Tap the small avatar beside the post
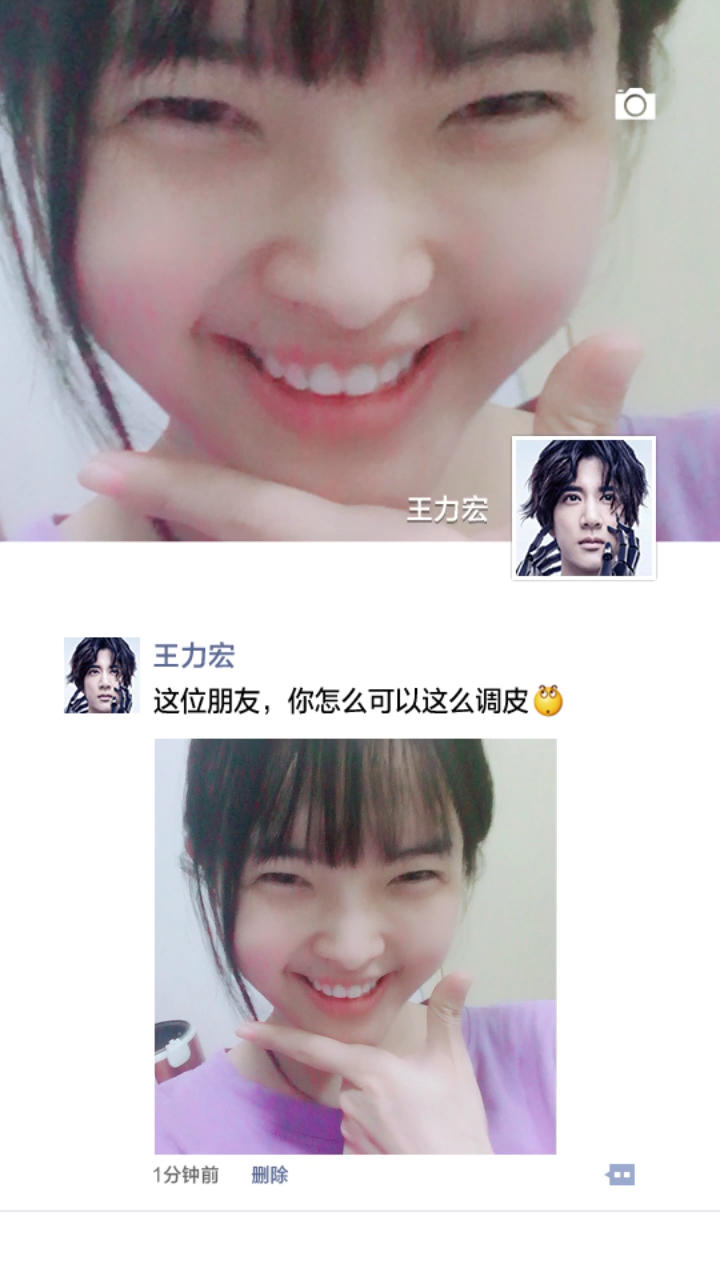This screenshot has width=720, height=1280. click(102, 675)
